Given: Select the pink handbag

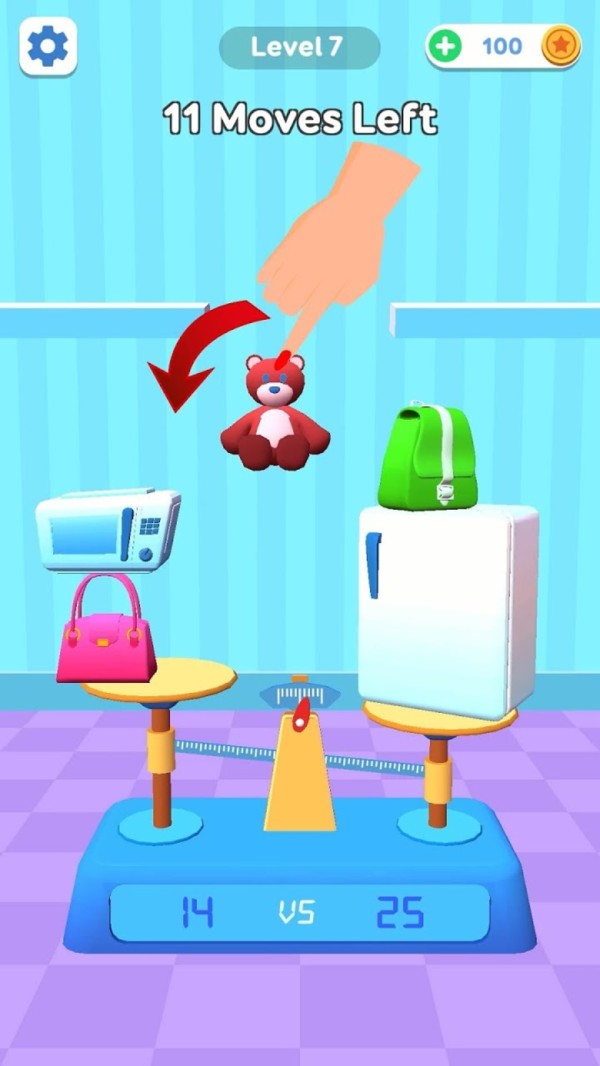Looking at the screenshot, I should [107, 635].
